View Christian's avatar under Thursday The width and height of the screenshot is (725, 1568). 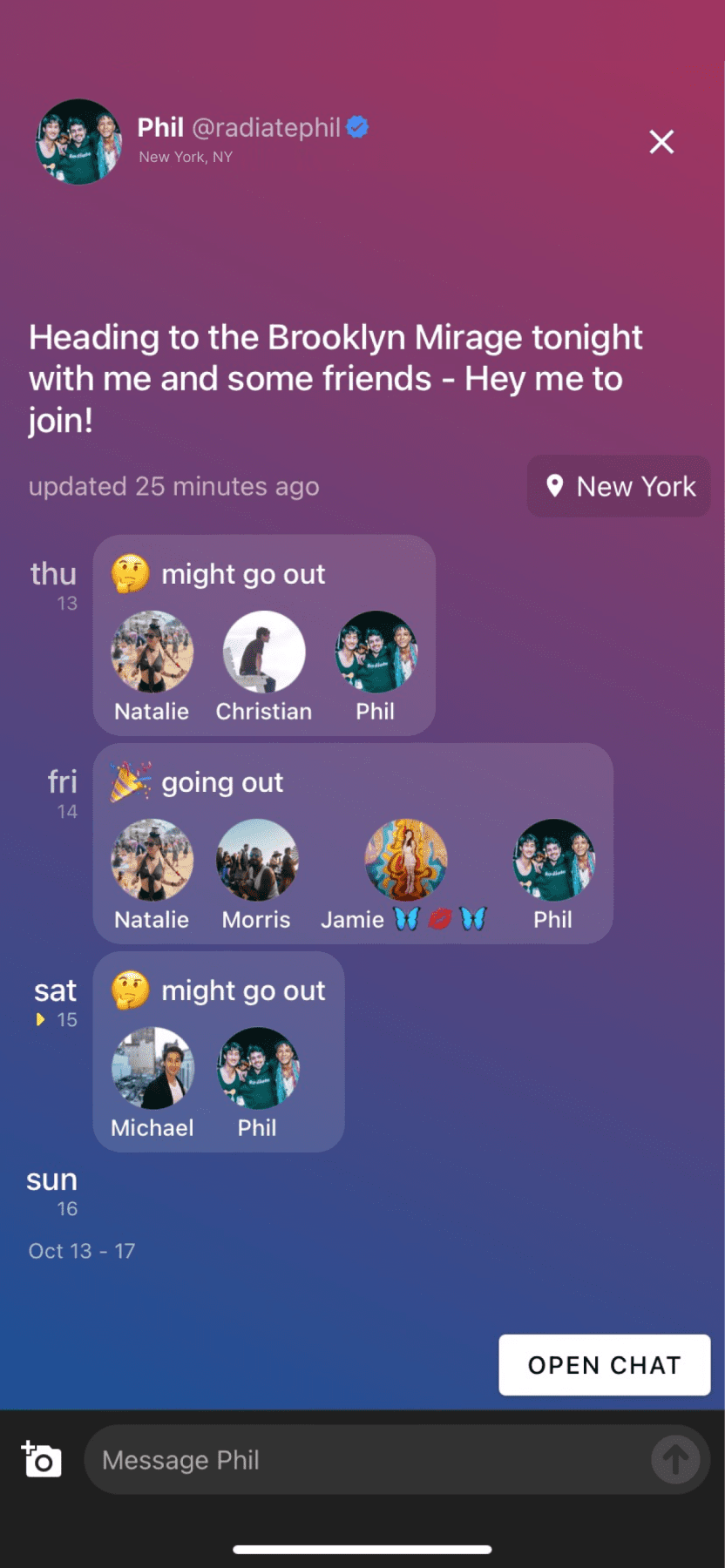[x=264, y=652]
